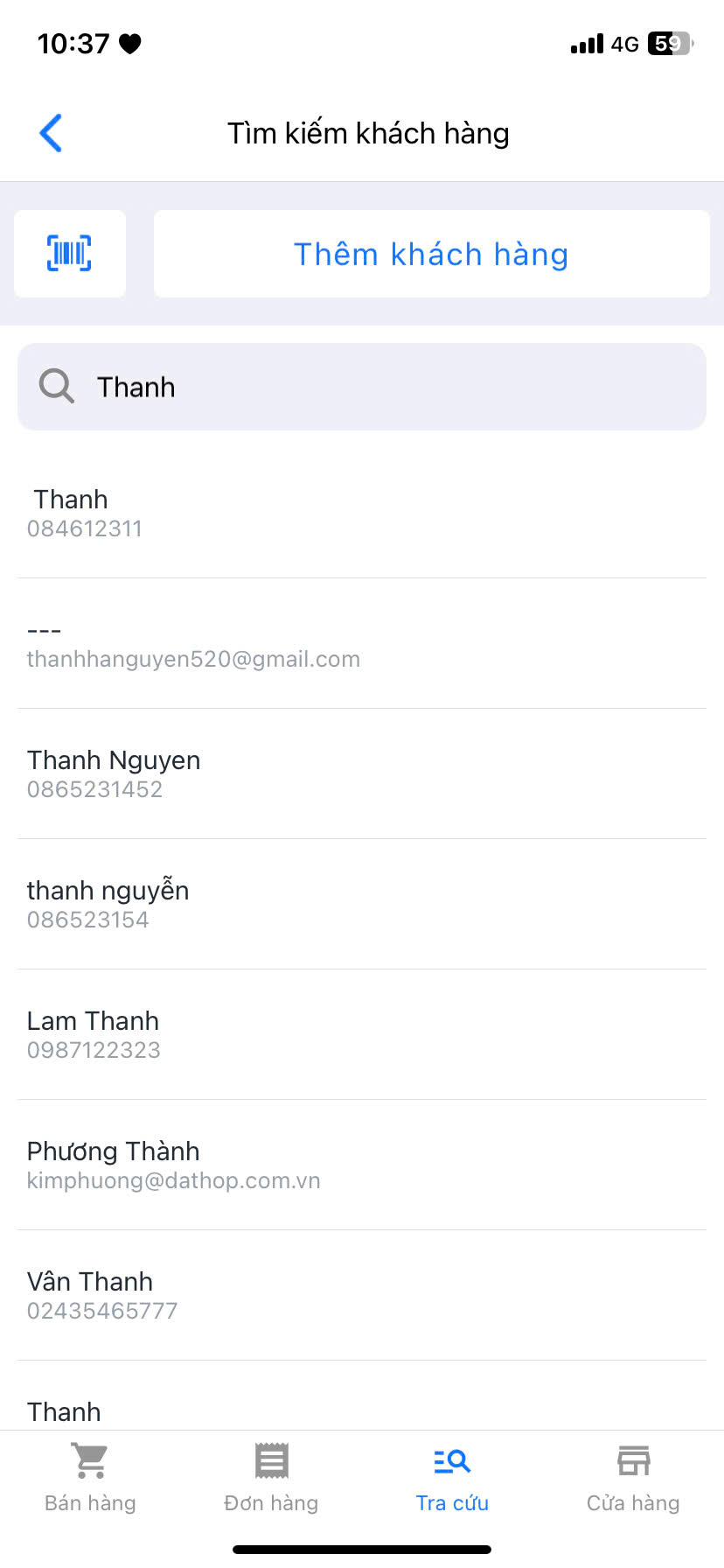Switch to the Đơn hàng tab

click(x=271, y=1477)
